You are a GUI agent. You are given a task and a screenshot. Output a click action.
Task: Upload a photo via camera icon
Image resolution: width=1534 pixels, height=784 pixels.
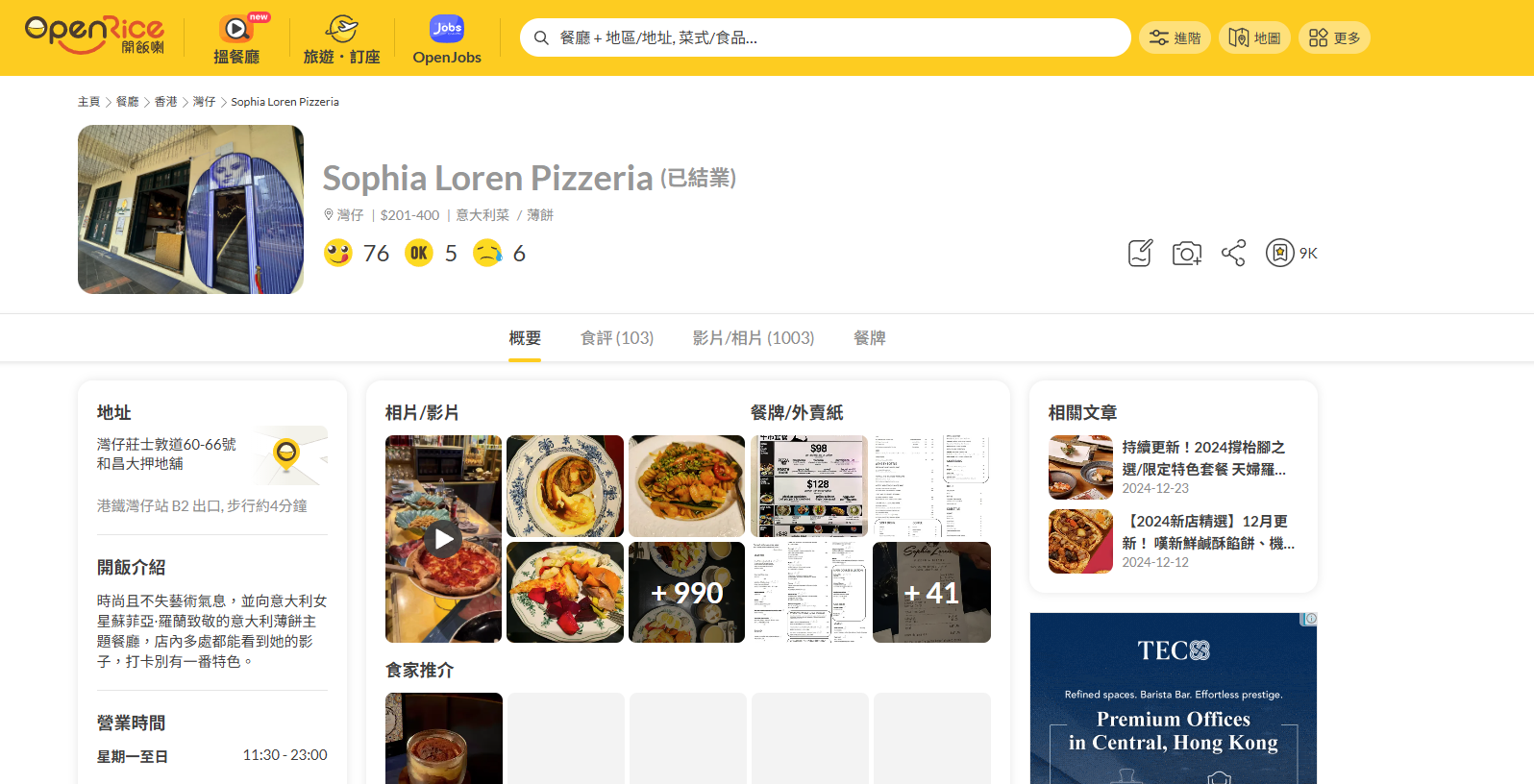(1187, 253)
